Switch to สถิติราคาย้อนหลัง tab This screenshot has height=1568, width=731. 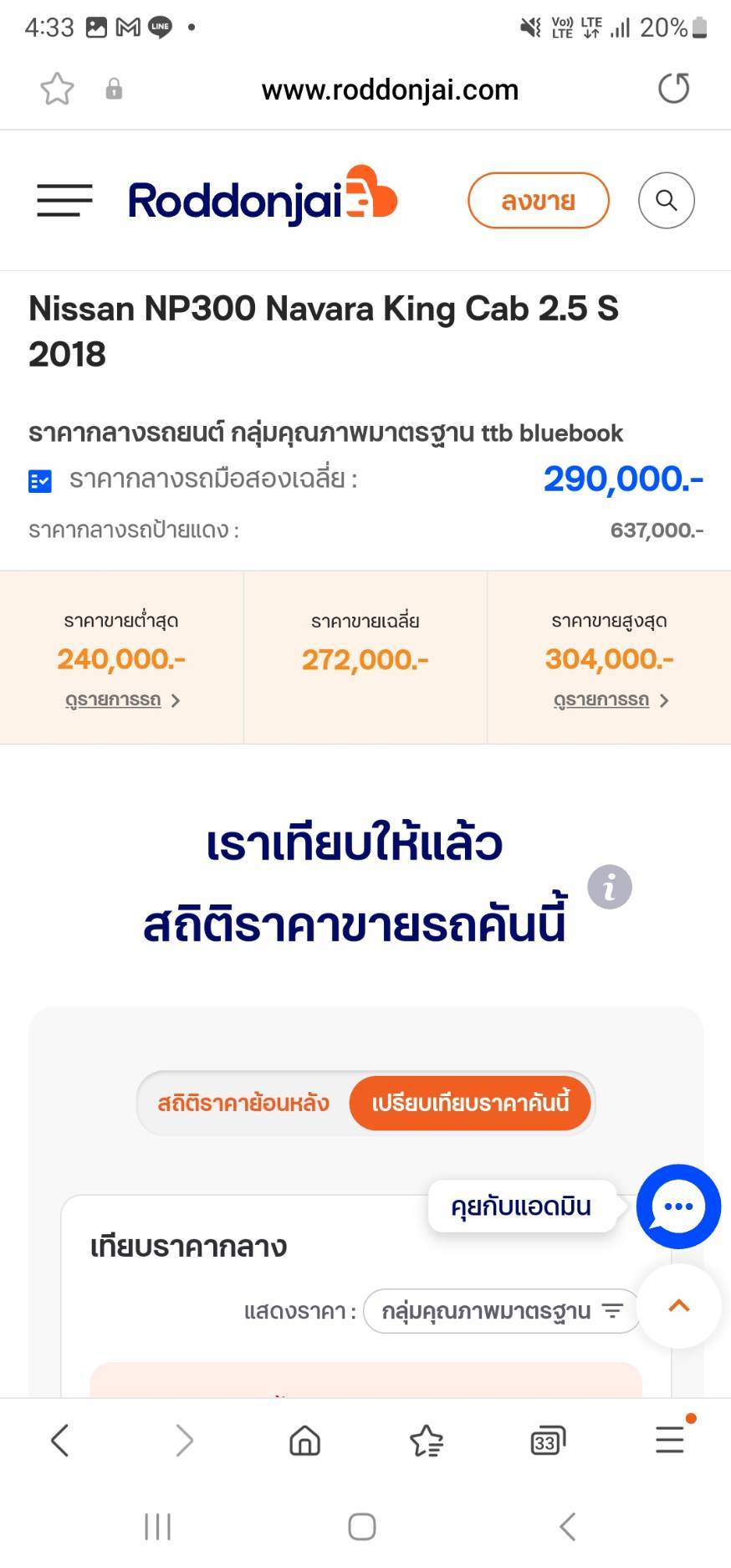pyautogui.click(x=243, y=1103)
